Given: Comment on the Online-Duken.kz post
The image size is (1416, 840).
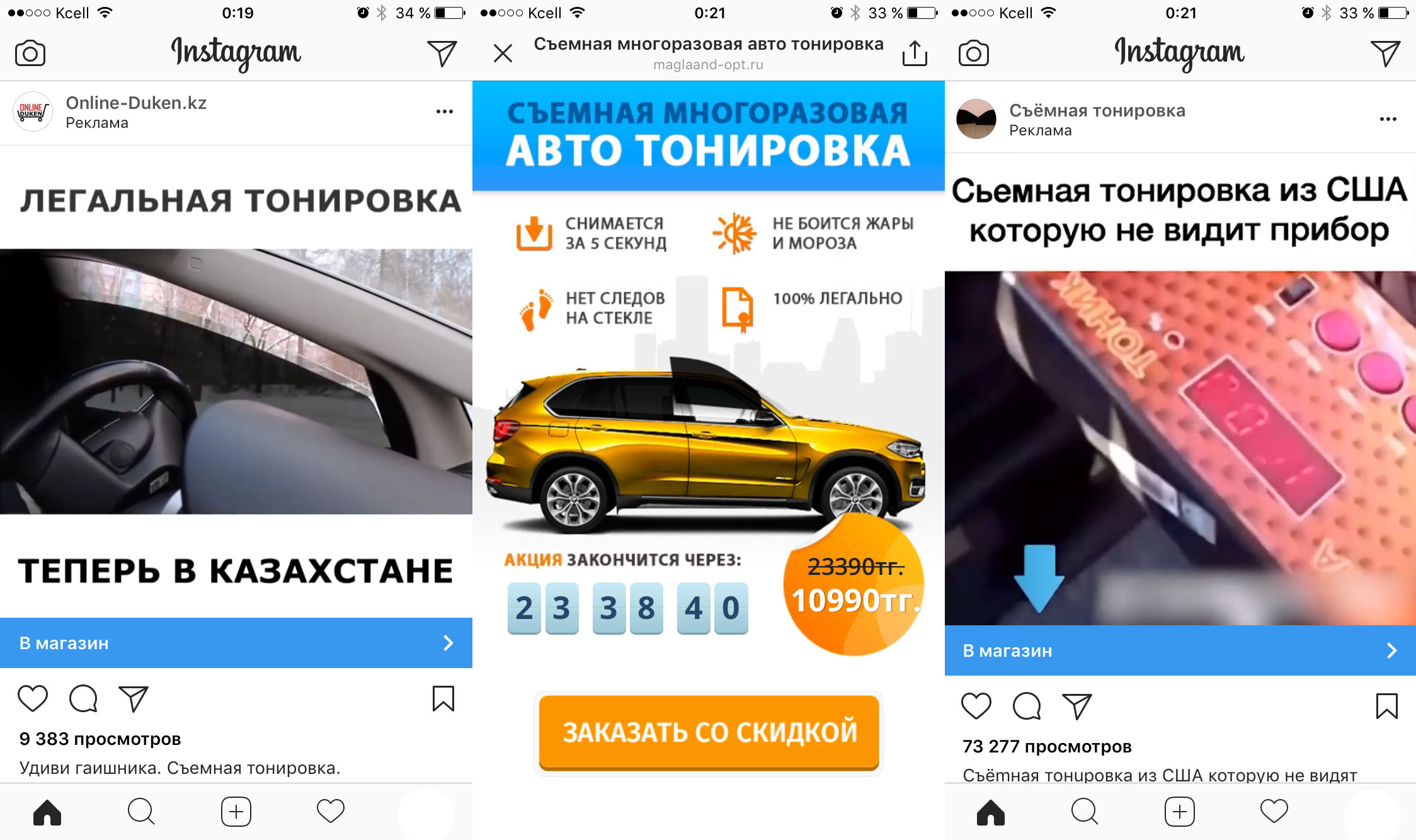Looking at the screenshot, I should [83, 698].
